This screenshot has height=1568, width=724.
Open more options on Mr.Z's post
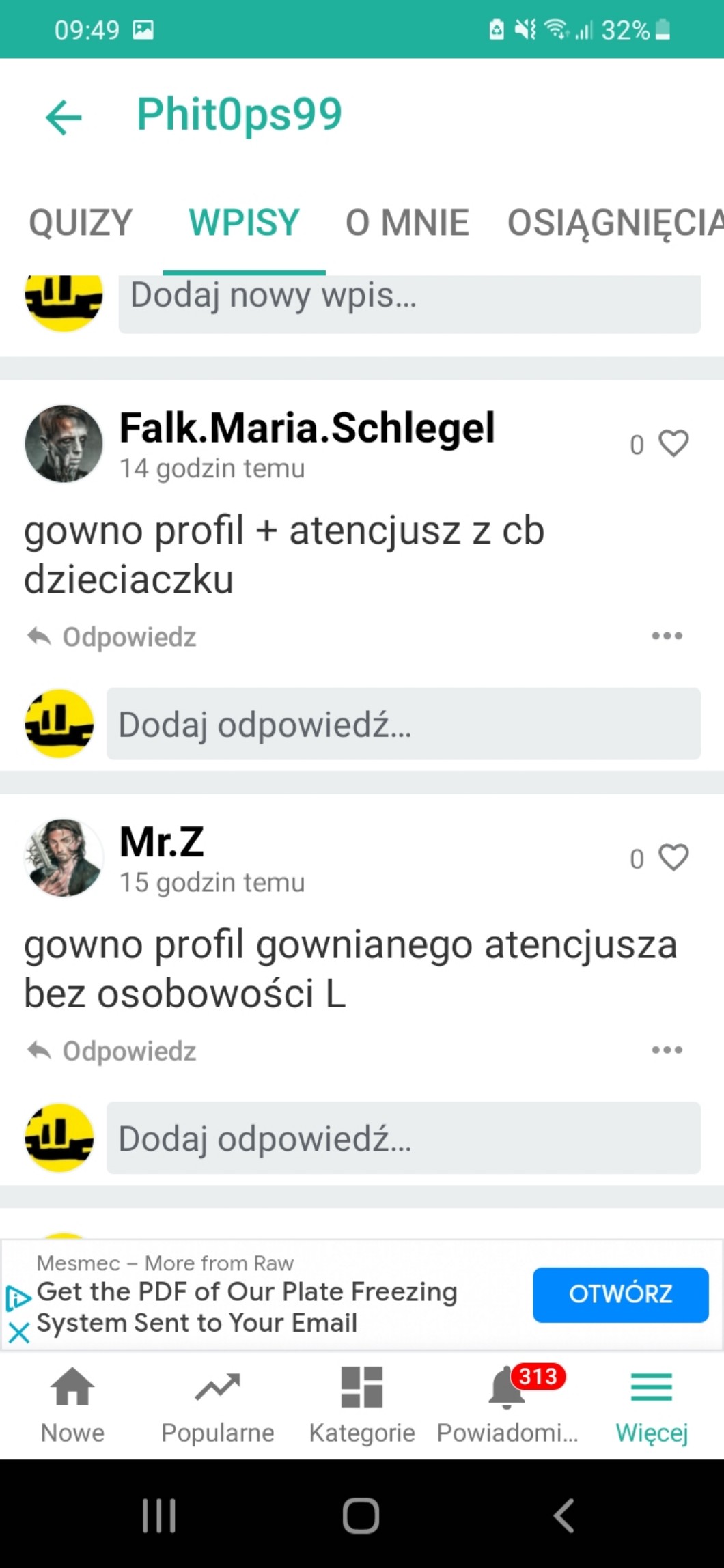pos(667,1050)
